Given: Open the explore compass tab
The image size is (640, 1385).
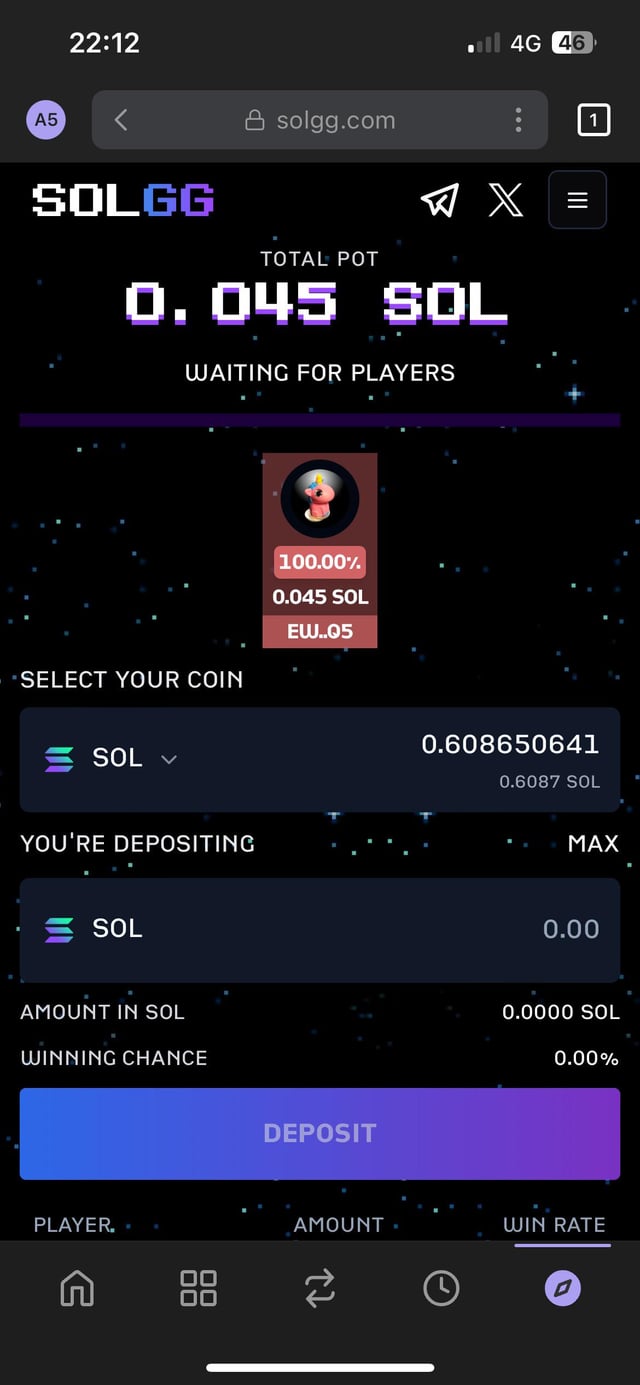Looking at the screenshot, I should click(x=562, y=1288).
